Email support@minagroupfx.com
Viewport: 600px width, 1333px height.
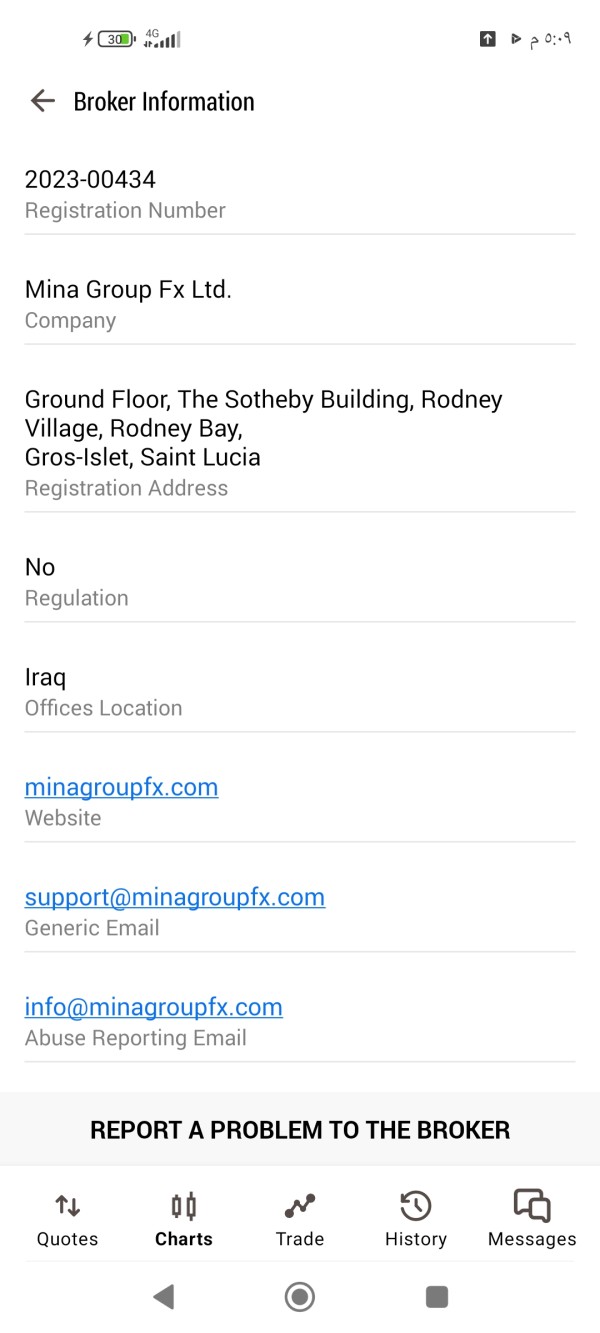coord(175,897)
